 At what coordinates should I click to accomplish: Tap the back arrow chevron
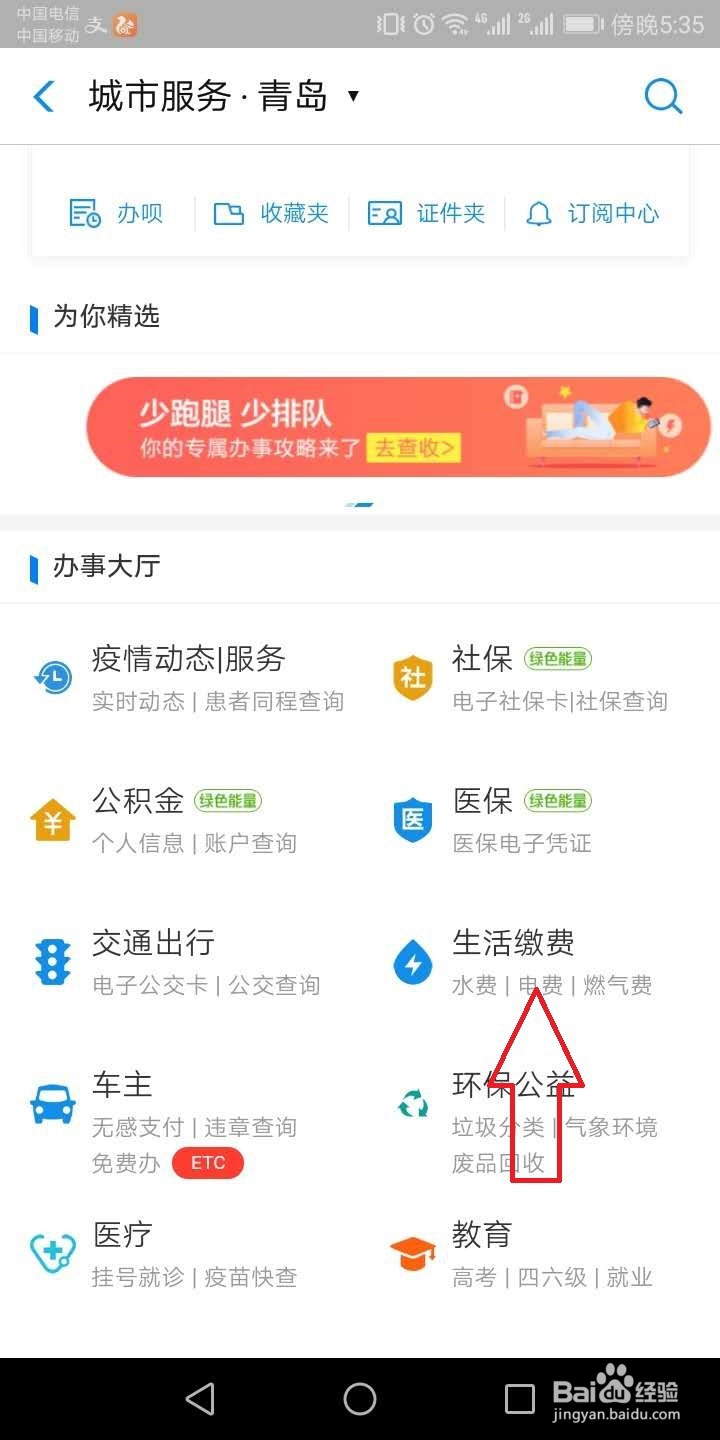point(44,96)
